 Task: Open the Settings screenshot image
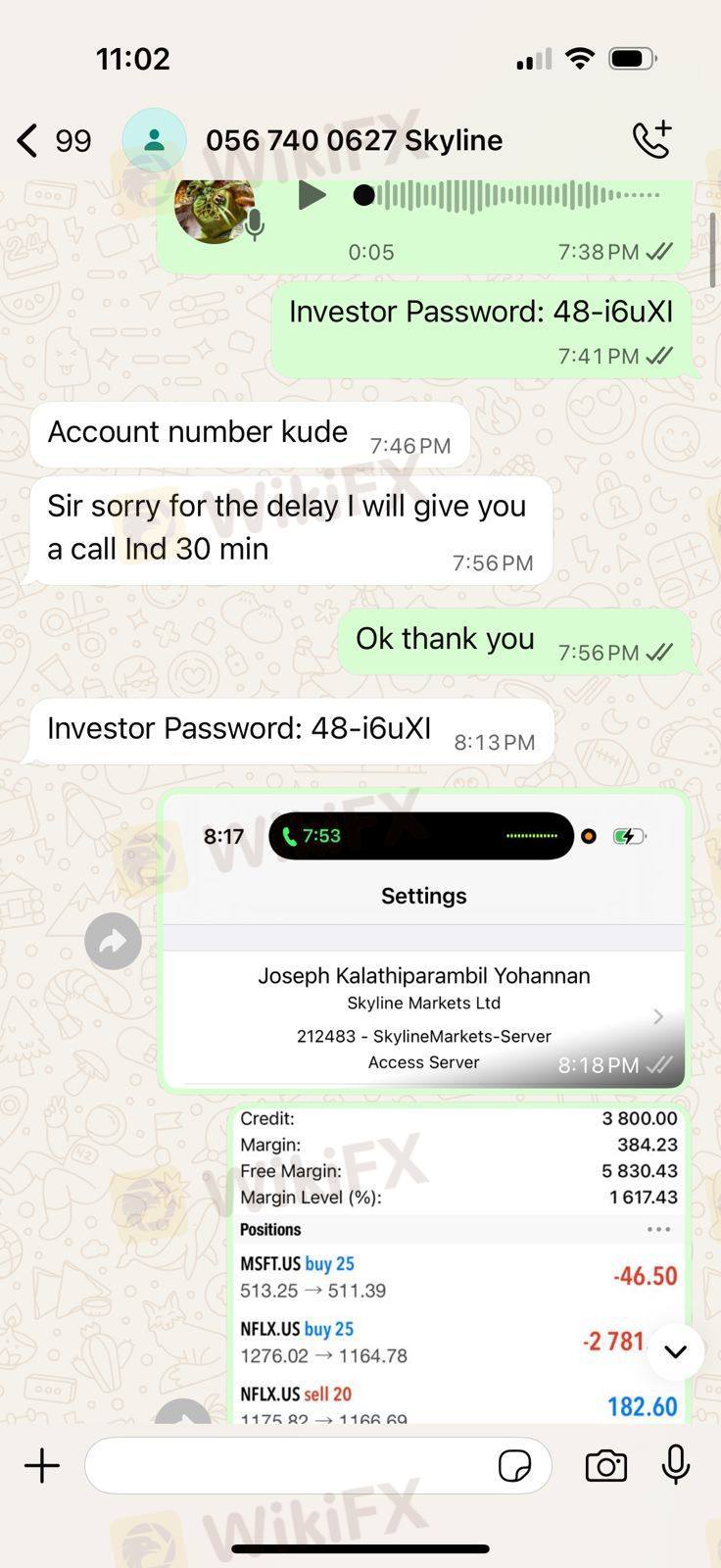[423, 941]
